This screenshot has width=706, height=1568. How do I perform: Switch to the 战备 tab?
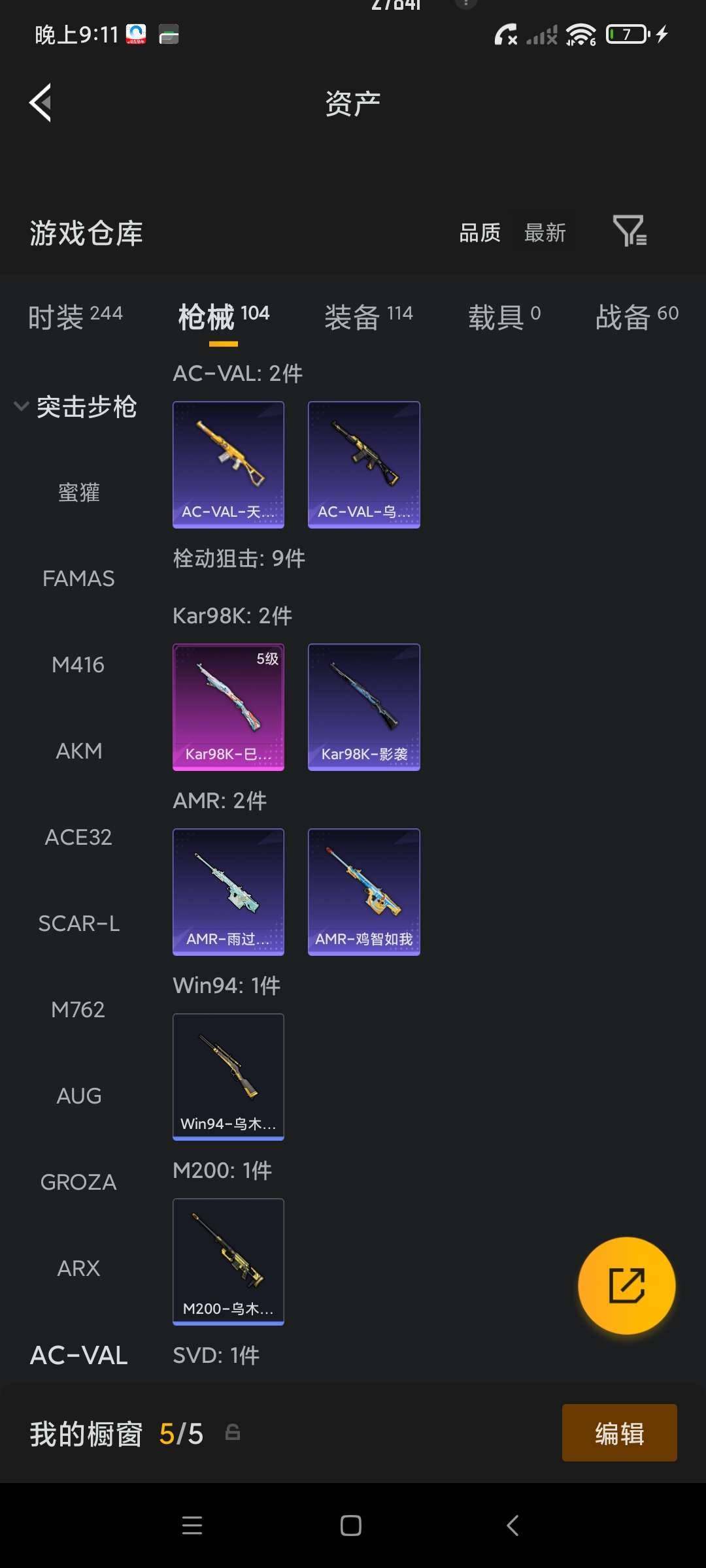click(637, 316)
